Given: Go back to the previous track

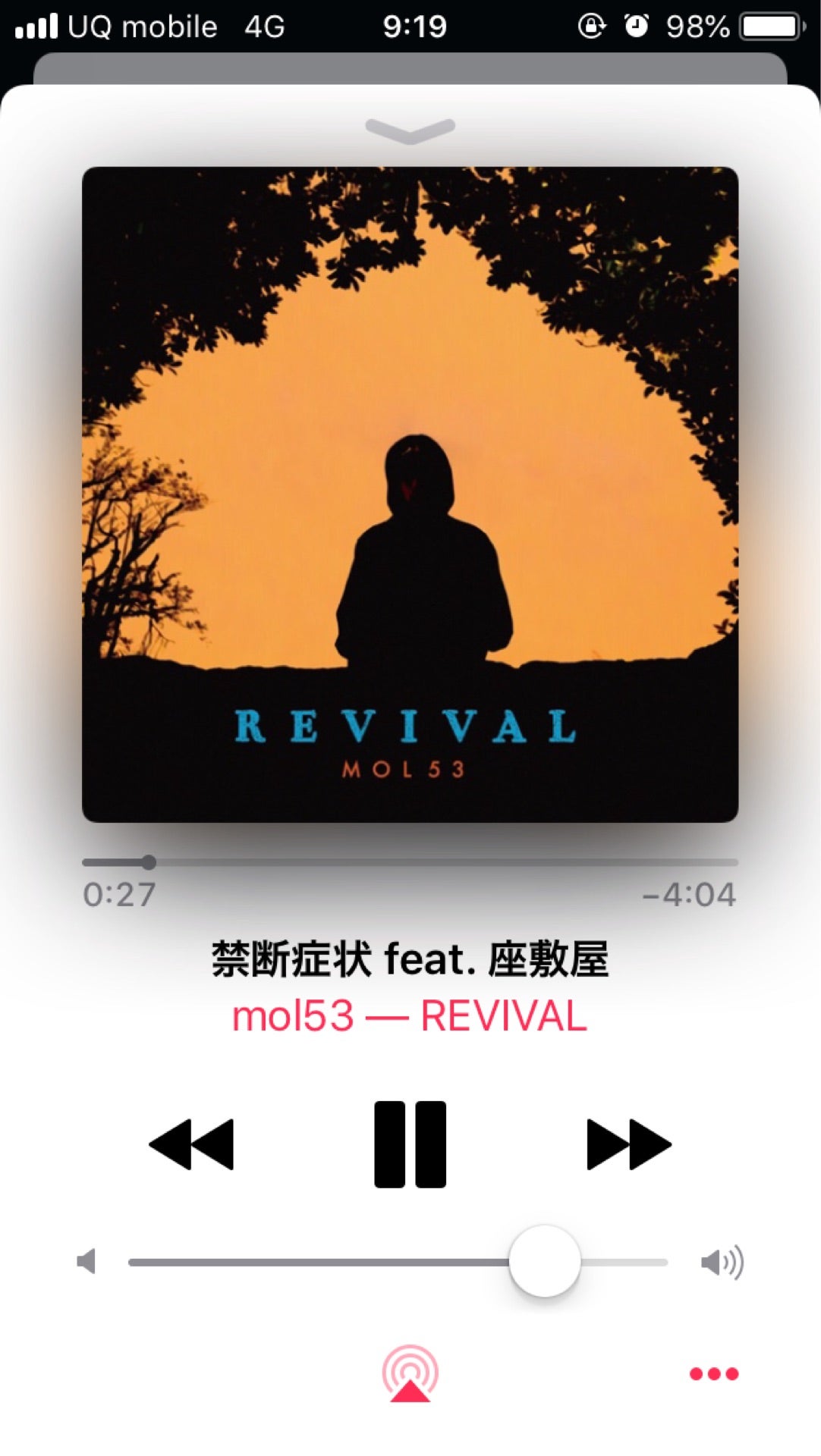Looking at the screenshot, I should point(191,1144).
